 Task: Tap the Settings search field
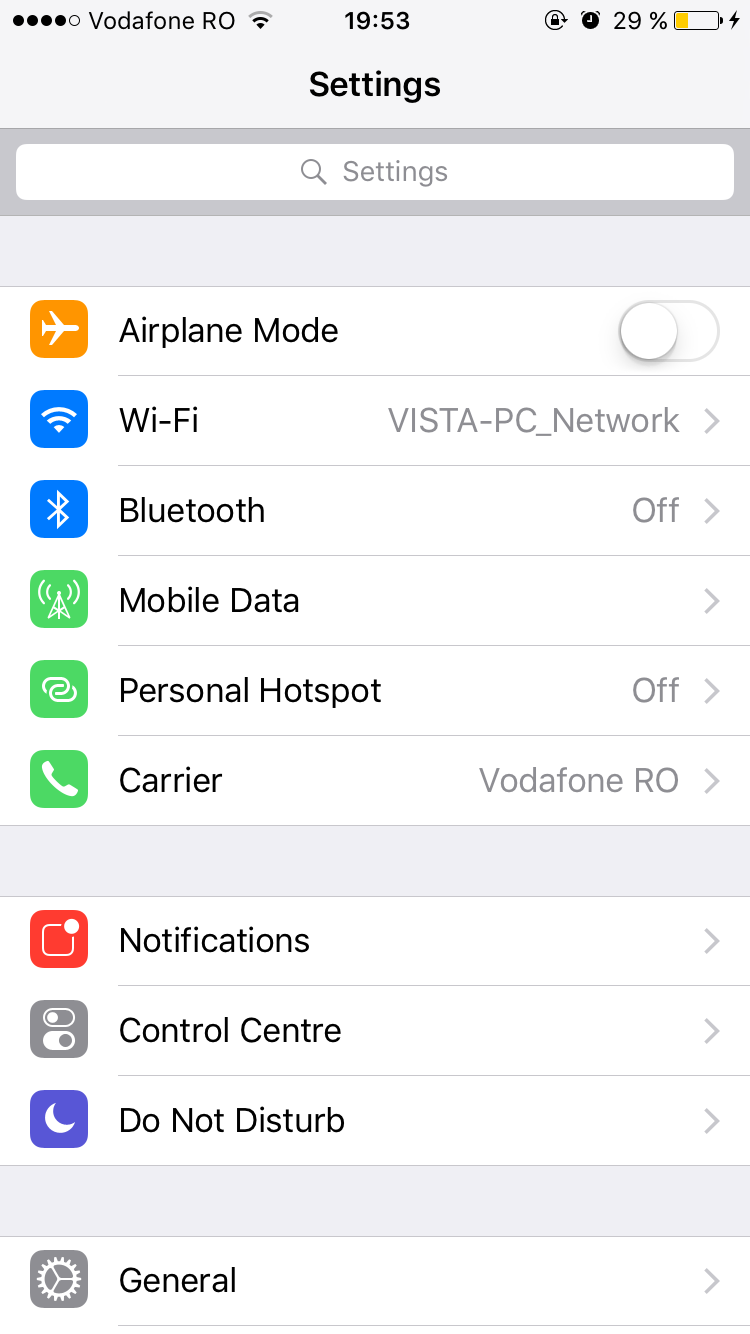(x=375, y=172)
